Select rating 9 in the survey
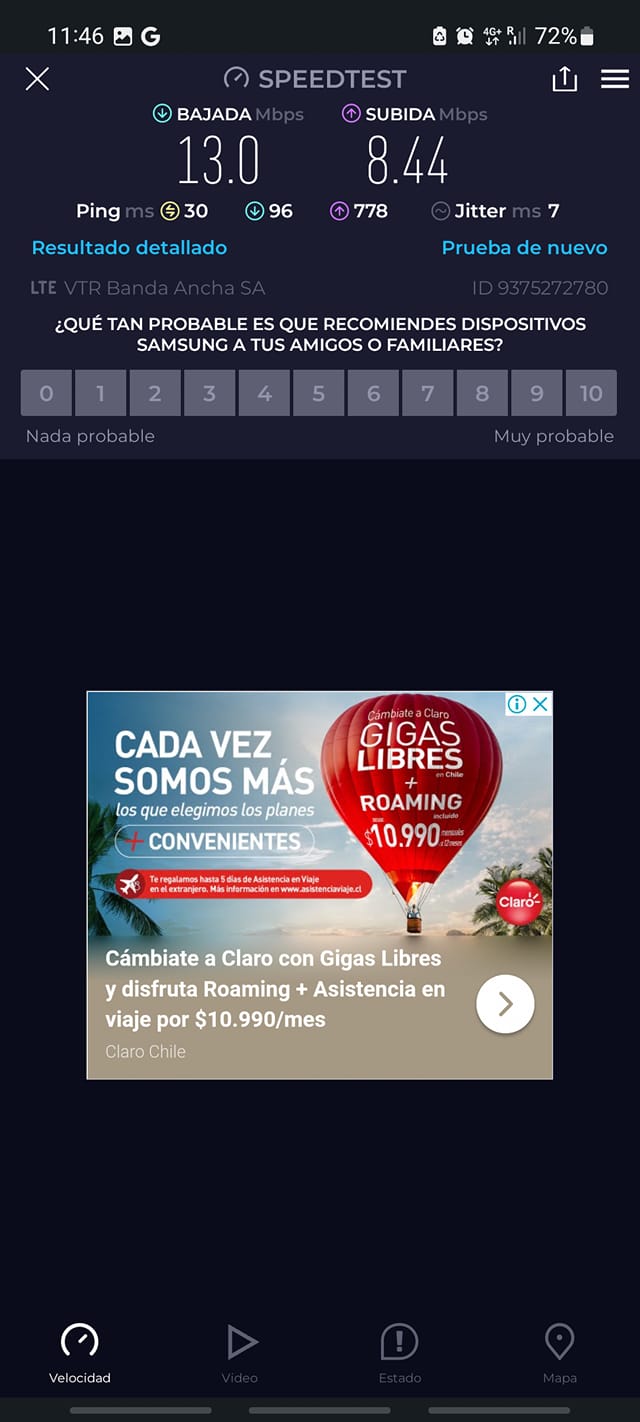640x1422 pixels. tap(536, 393)
